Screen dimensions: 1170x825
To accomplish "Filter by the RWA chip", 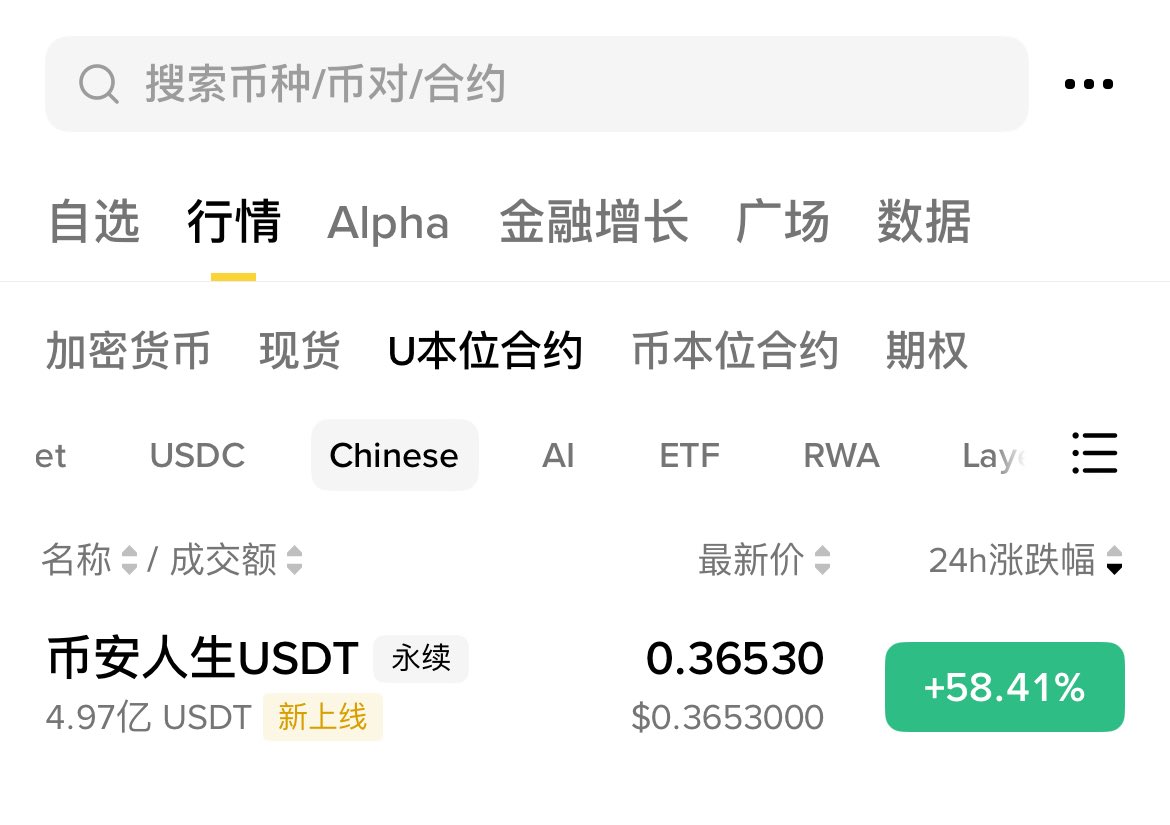I will point(841,456).
